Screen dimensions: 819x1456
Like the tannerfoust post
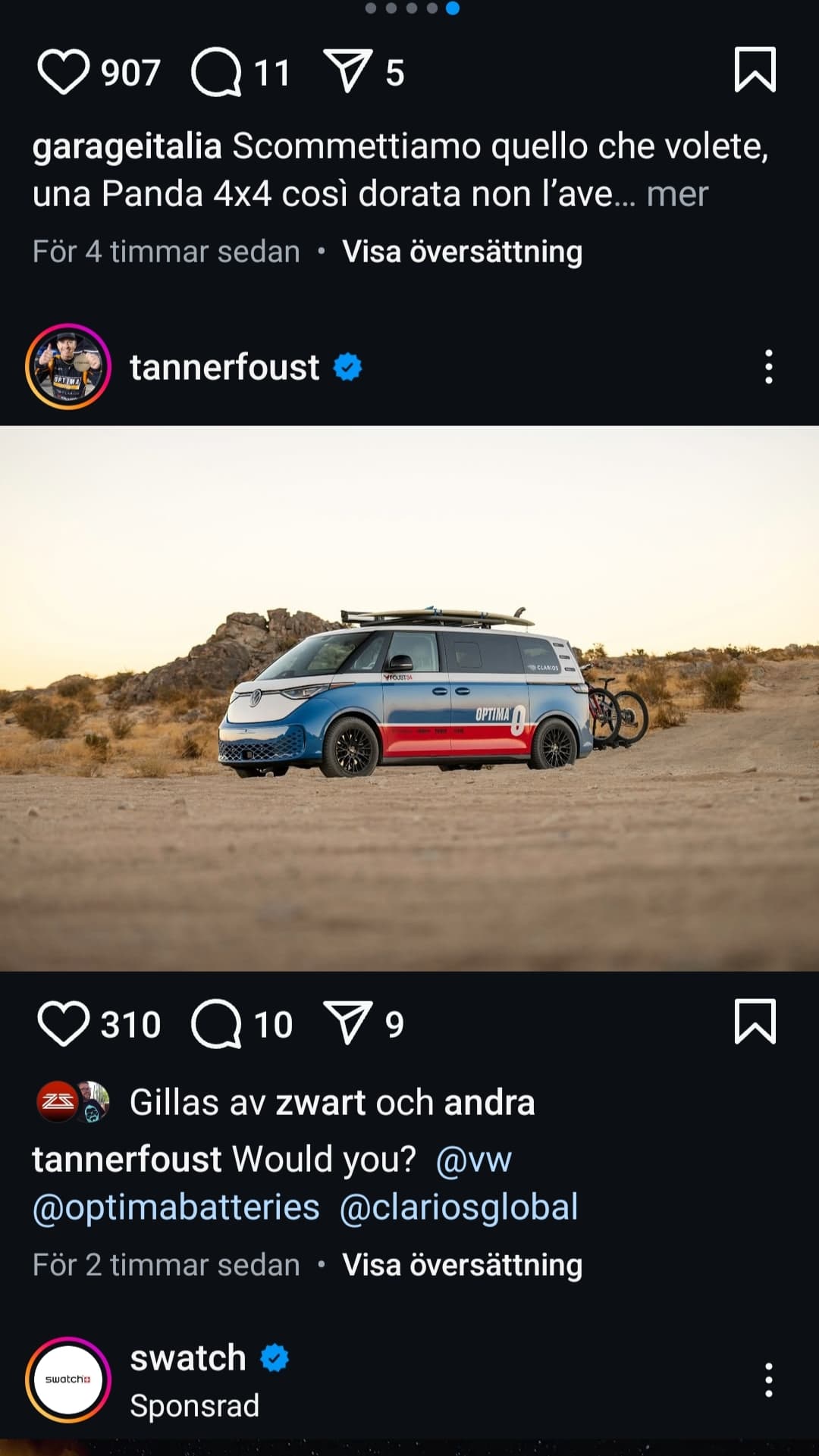[x=63, y=1024]
